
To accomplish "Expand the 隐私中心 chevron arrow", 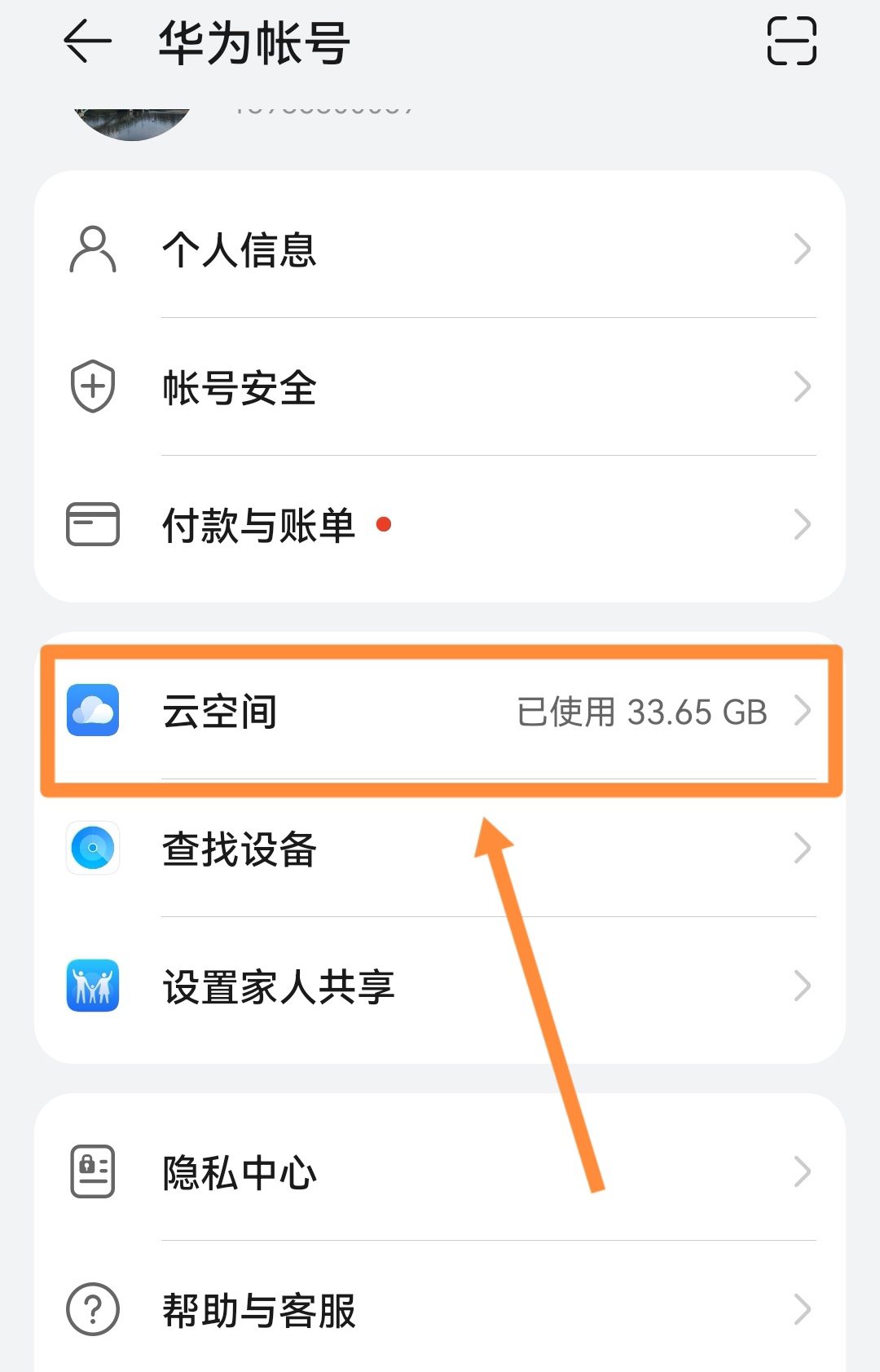I will (803, 1171).
